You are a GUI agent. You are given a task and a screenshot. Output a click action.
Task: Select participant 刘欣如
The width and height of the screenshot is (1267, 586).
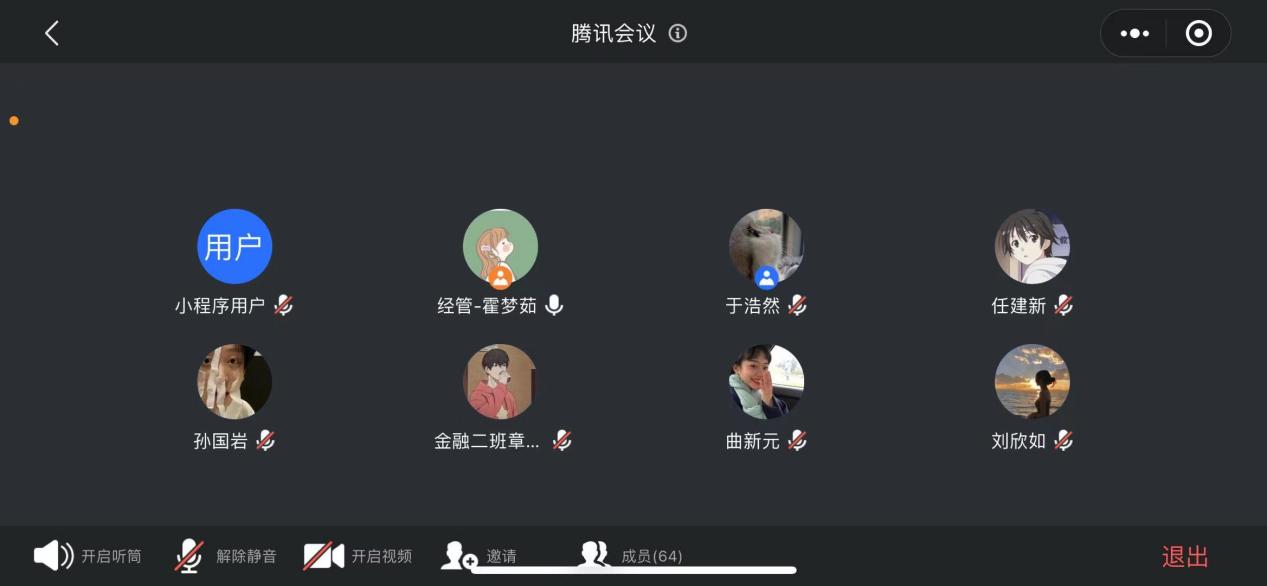click(x=1032, y=382)
